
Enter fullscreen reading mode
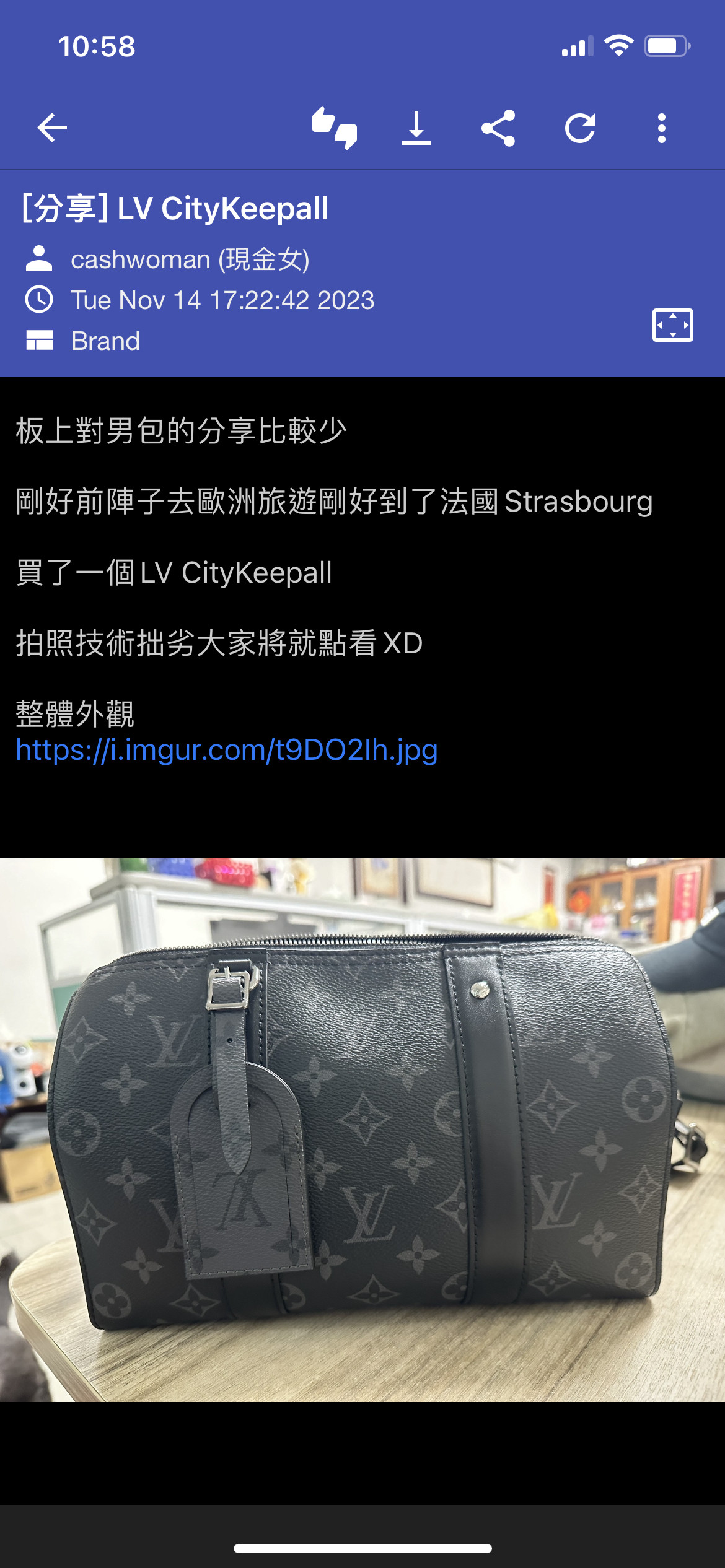[x=672, y=325]
